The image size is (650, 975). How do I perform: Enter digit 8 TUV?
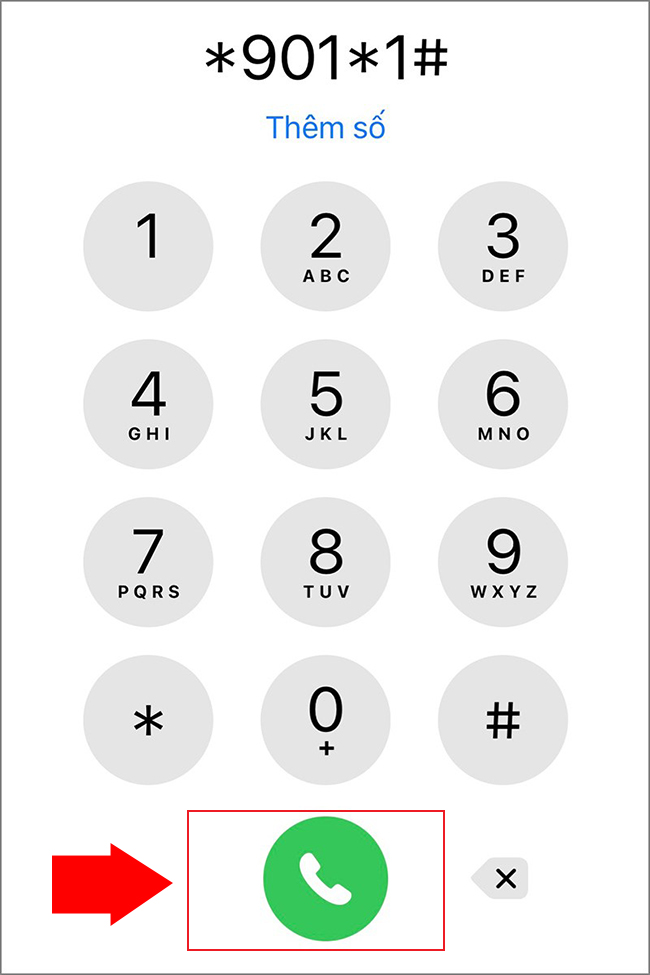325,561
